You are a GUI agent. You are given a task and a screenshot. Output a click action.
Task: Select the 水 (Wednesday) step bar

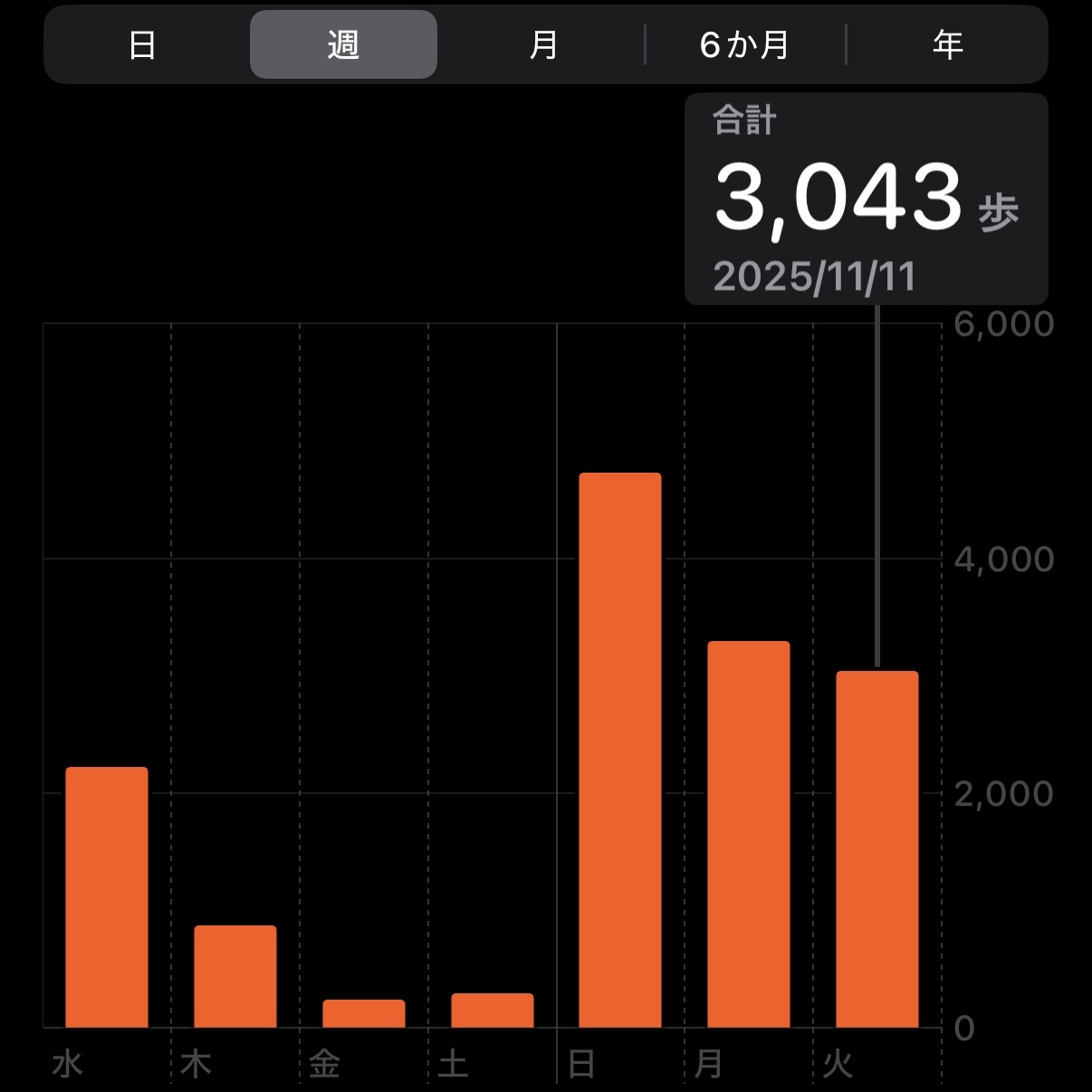(107, 897)
